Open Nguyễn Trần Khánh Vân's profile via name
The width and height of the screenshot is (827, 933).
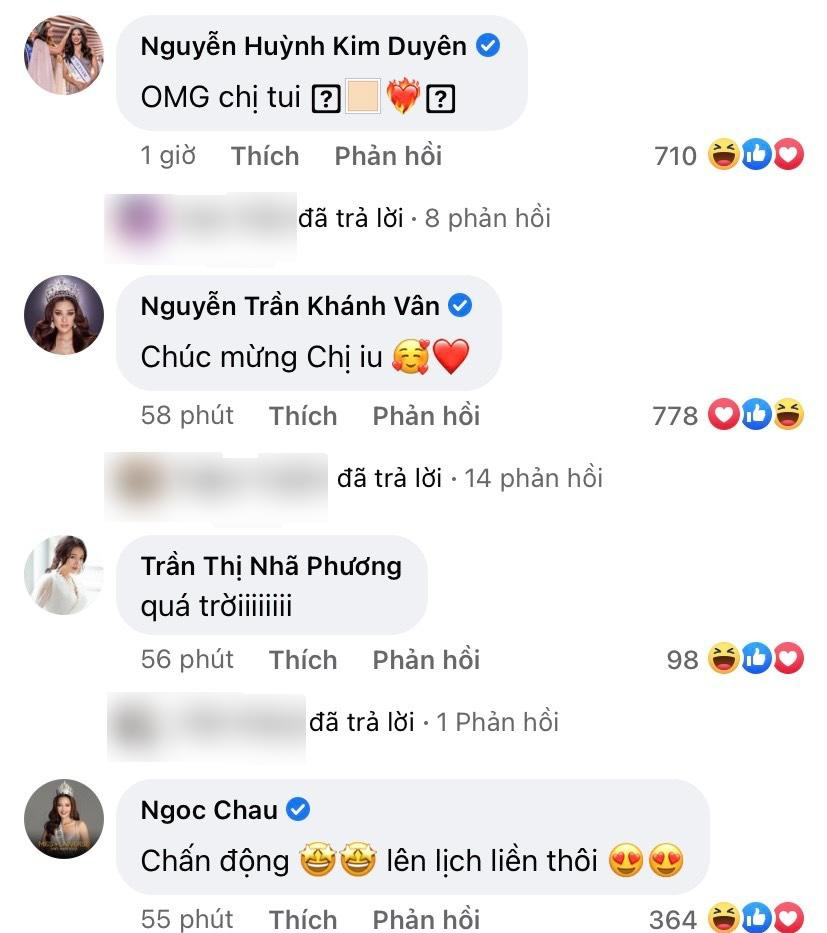pyautogui.click(x=290, y=305)
